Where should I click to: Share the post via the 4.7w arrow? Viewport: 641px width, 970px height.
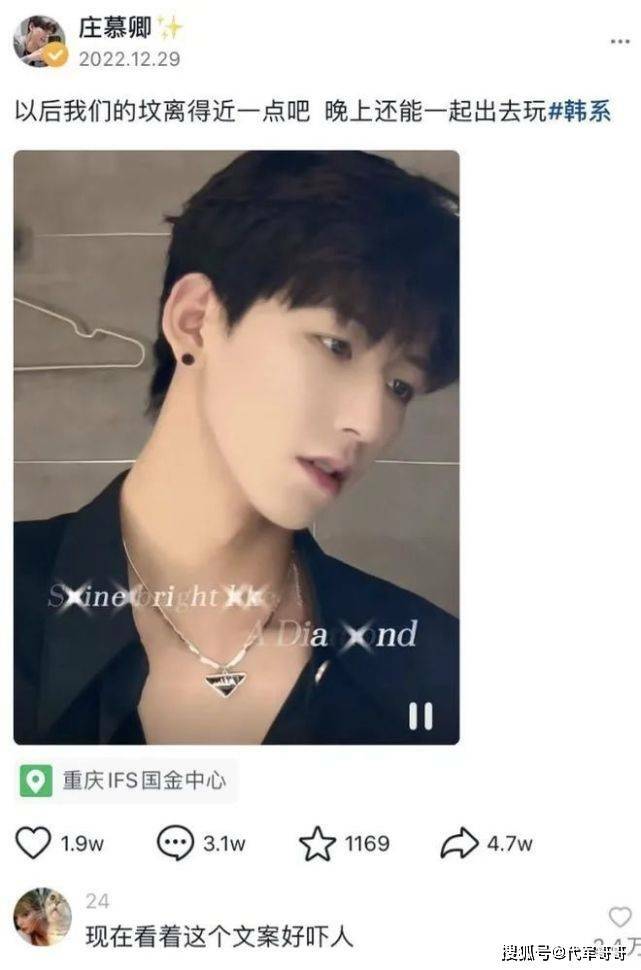point(460,843)
